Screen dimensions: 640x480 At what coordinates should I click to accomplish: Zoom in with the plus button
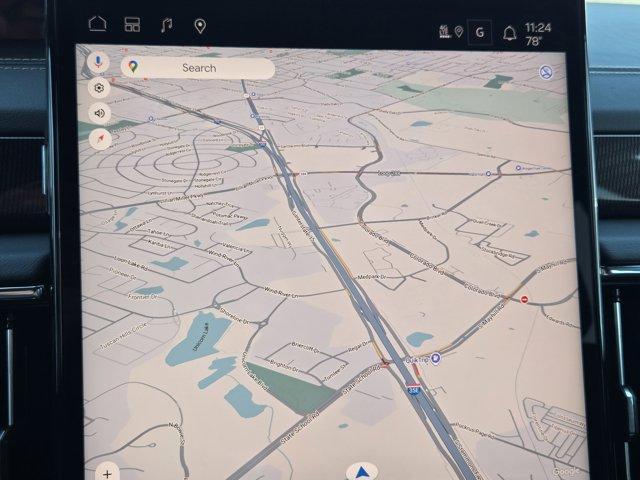108,472
